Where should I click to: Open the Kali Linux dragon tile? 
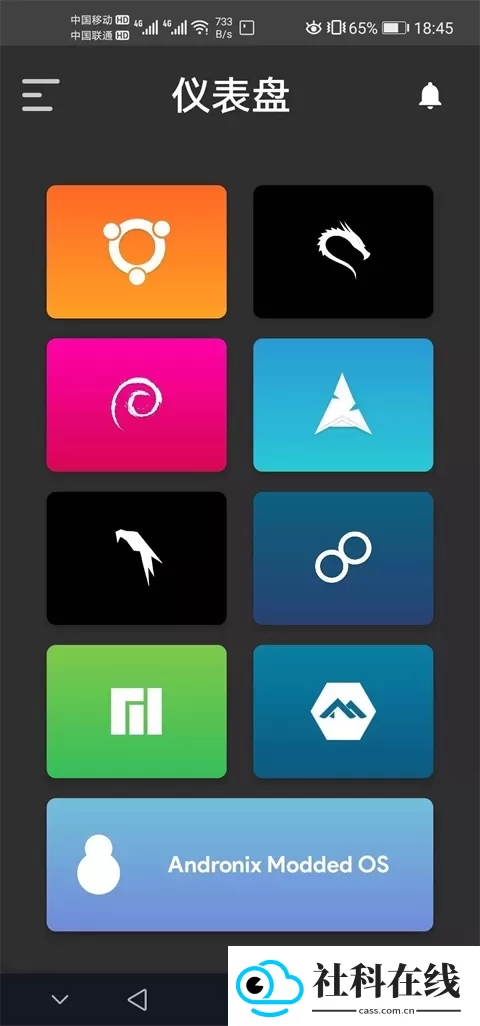(343, 252)
